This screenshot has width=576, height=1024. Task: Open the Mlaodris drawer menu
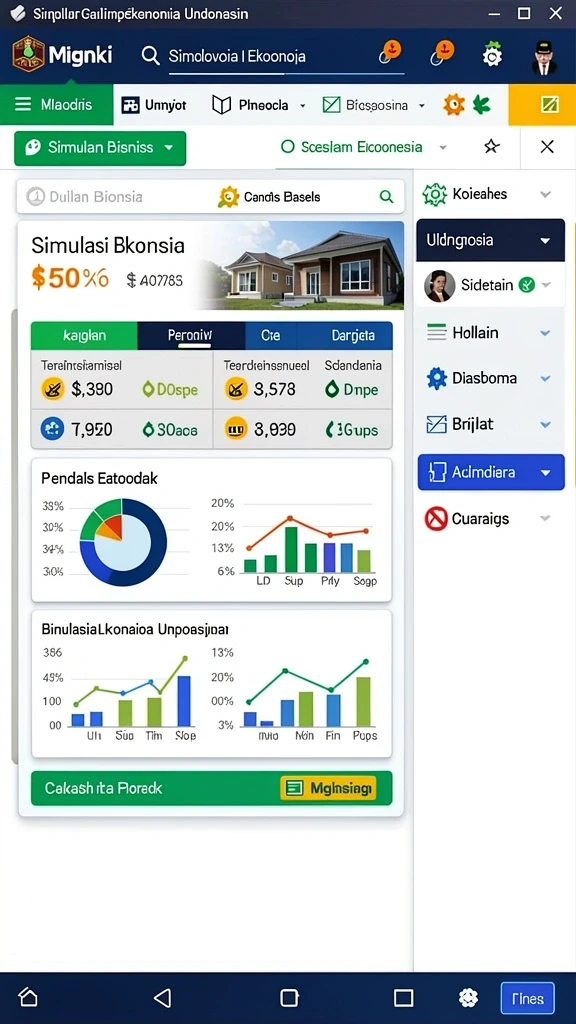coord(56,104)
